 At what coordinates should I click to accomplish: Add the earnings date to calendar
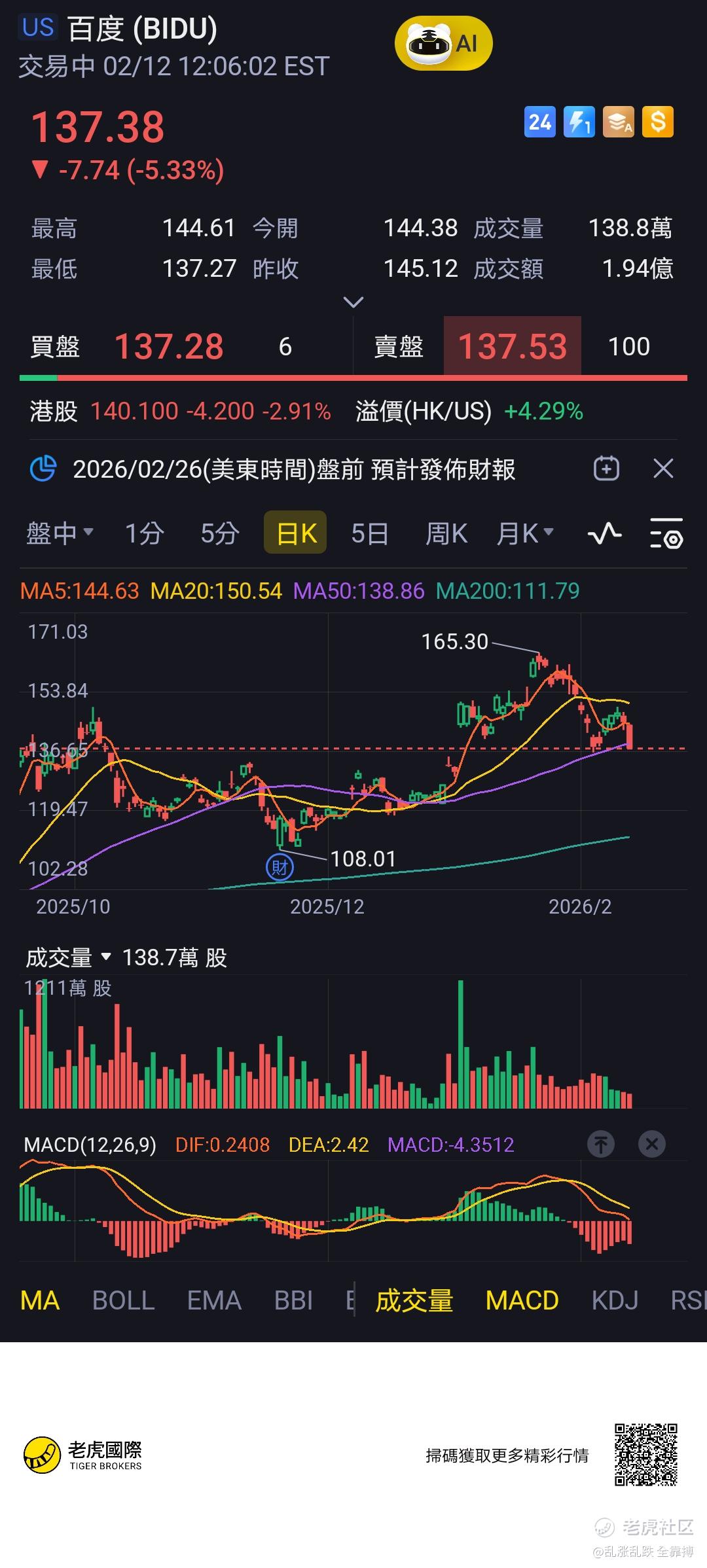pyautogui.click(x=606, y=469)
